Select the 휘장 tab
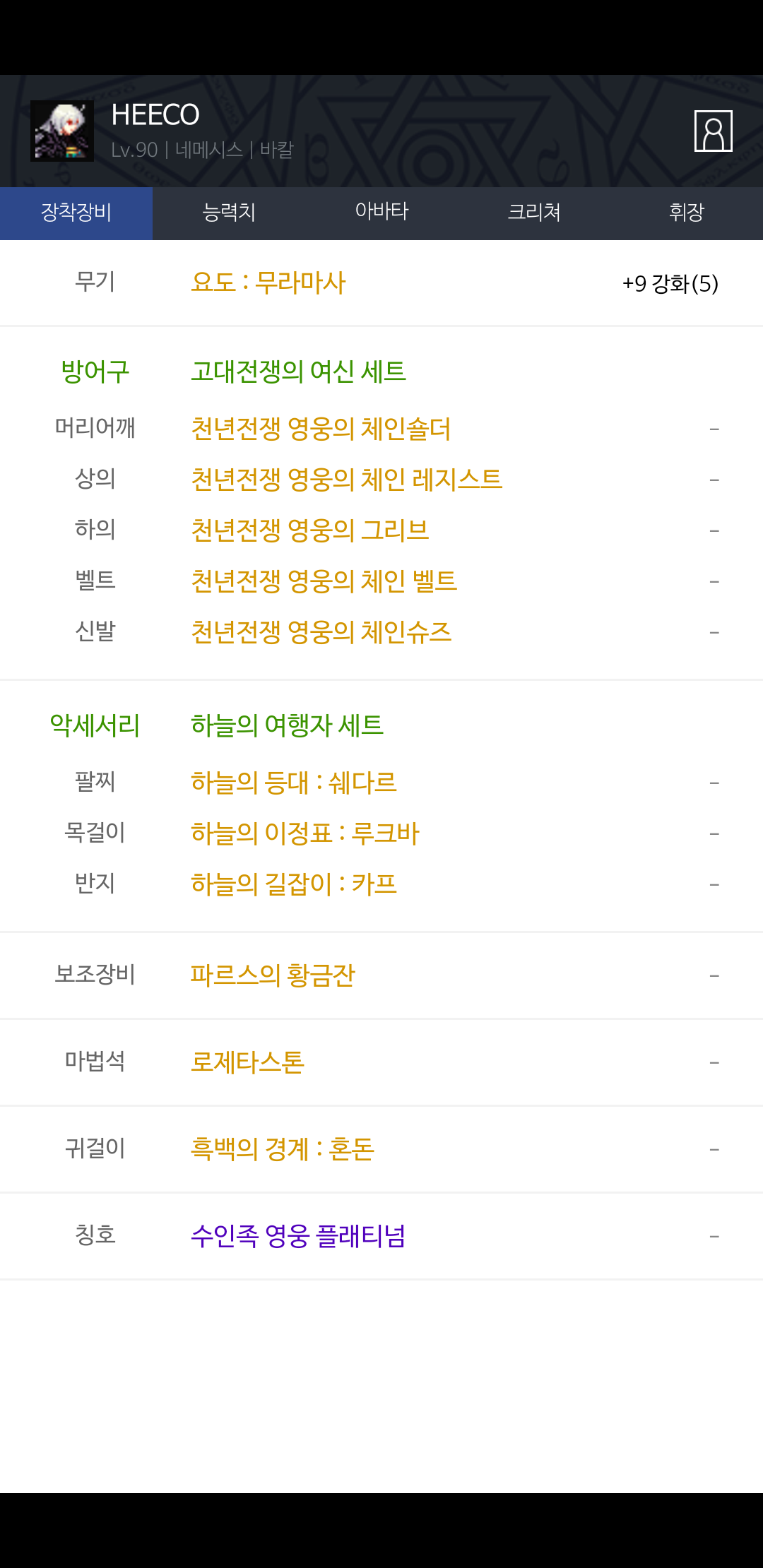 tap(687, 213)
